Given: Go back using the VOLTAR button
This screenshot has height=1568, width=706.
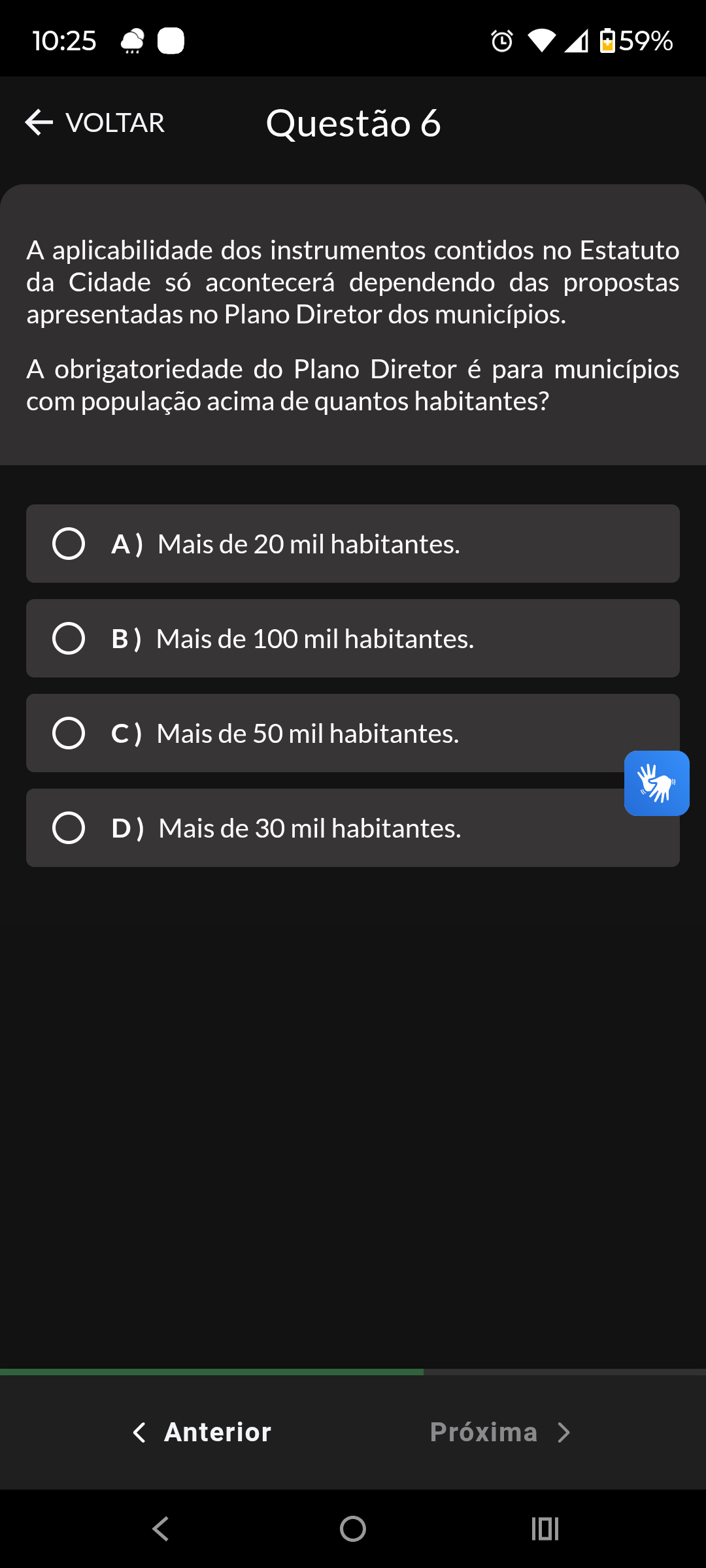Looking at the screenshot, I should [x=95, y=123].
